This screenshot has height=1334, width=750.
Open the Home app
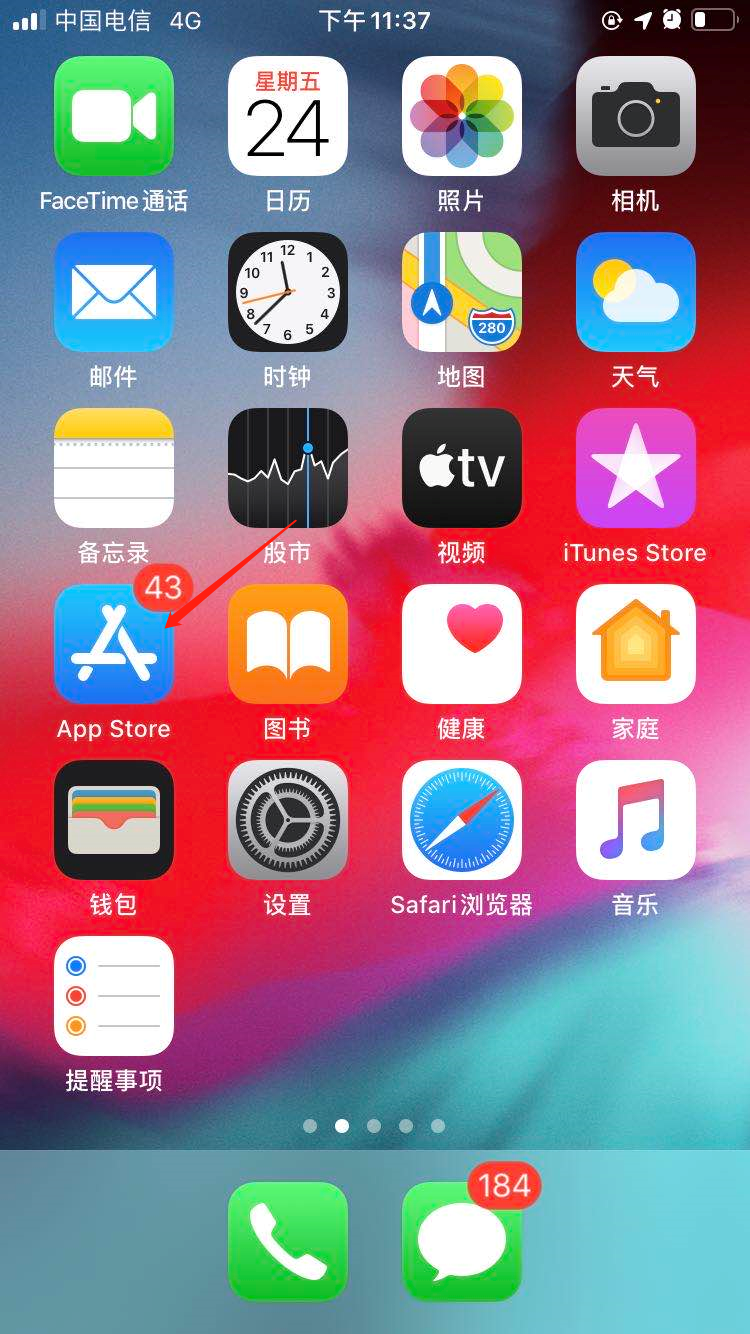coord(636,644)
